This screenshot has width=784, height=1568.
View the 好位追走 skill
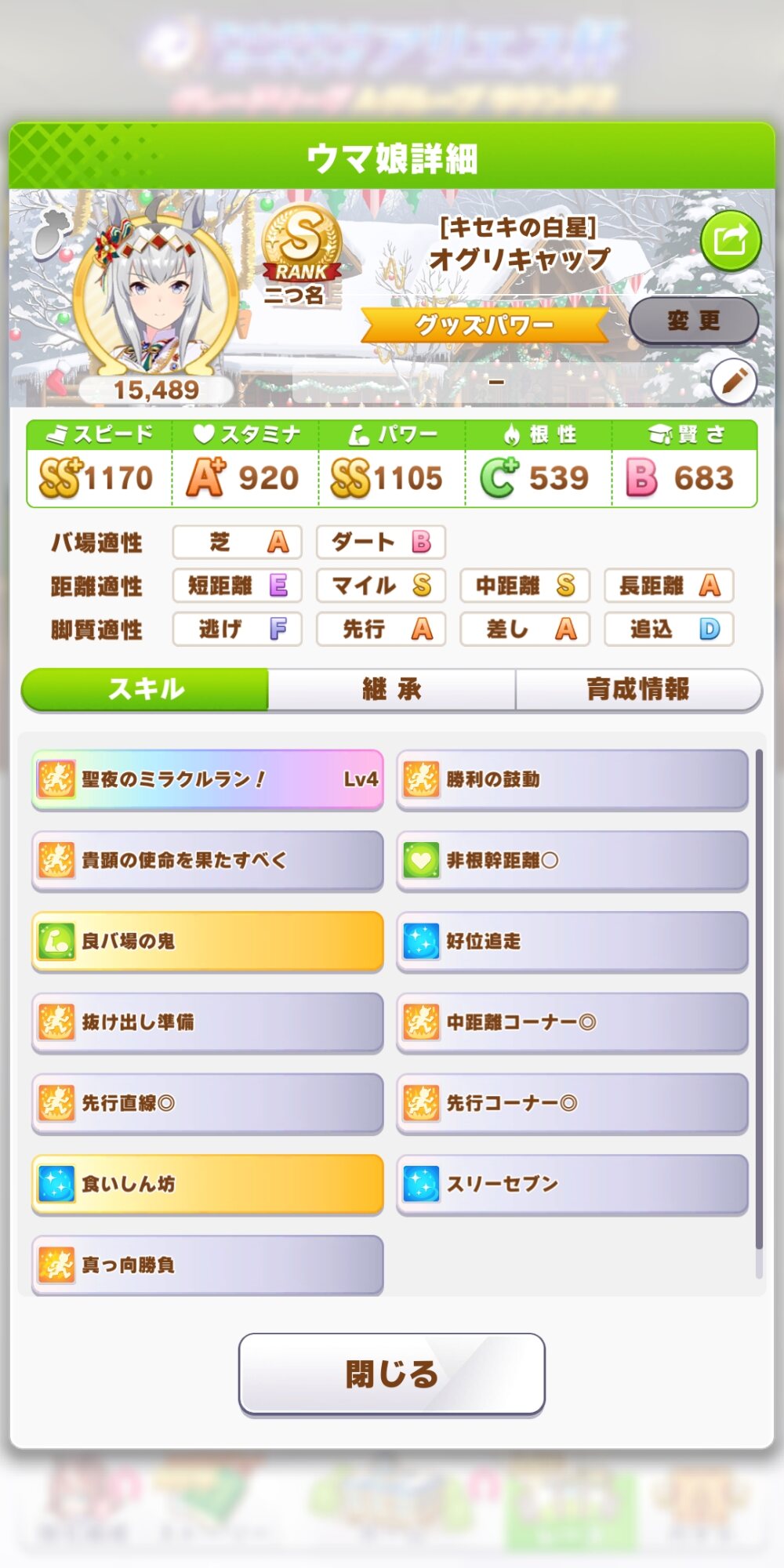click(x=572, y=941)
